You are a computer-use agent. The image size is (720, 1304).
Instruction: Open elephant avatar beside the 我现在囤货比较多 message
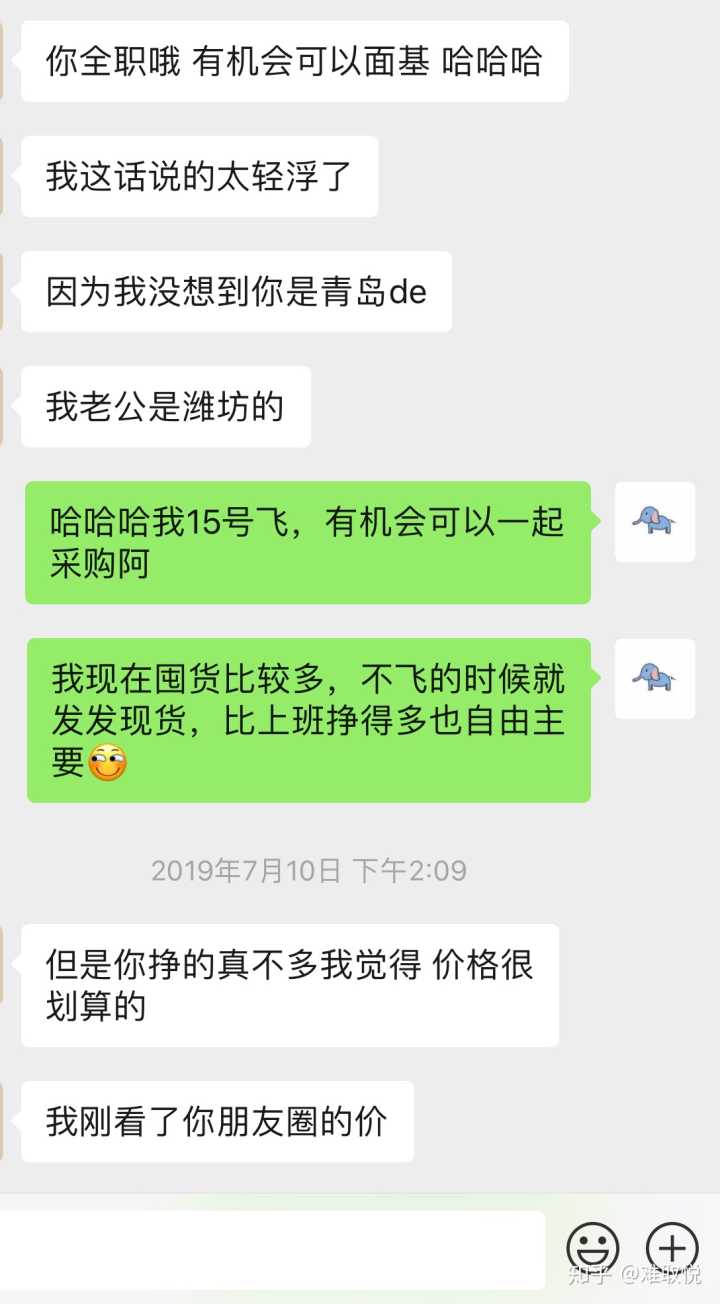[x=654, y=678]
